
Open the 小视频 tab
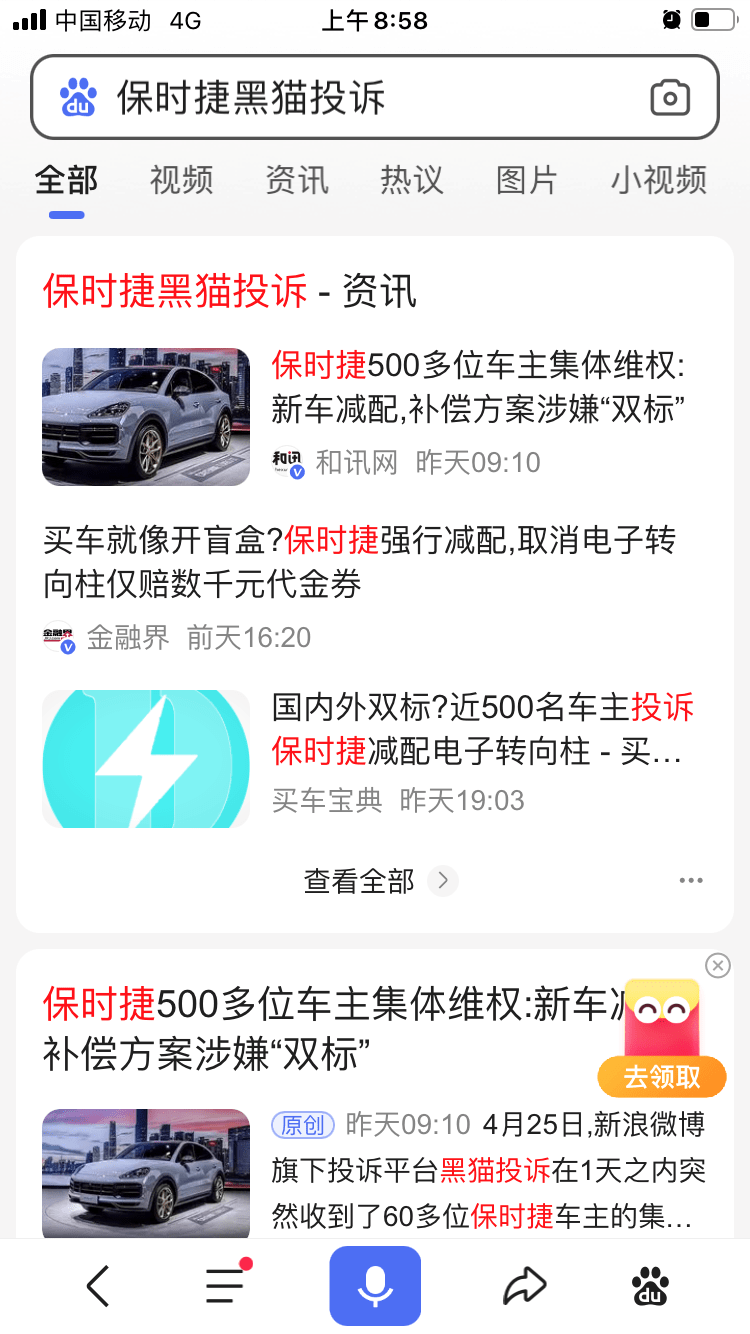tap(657, 180)
